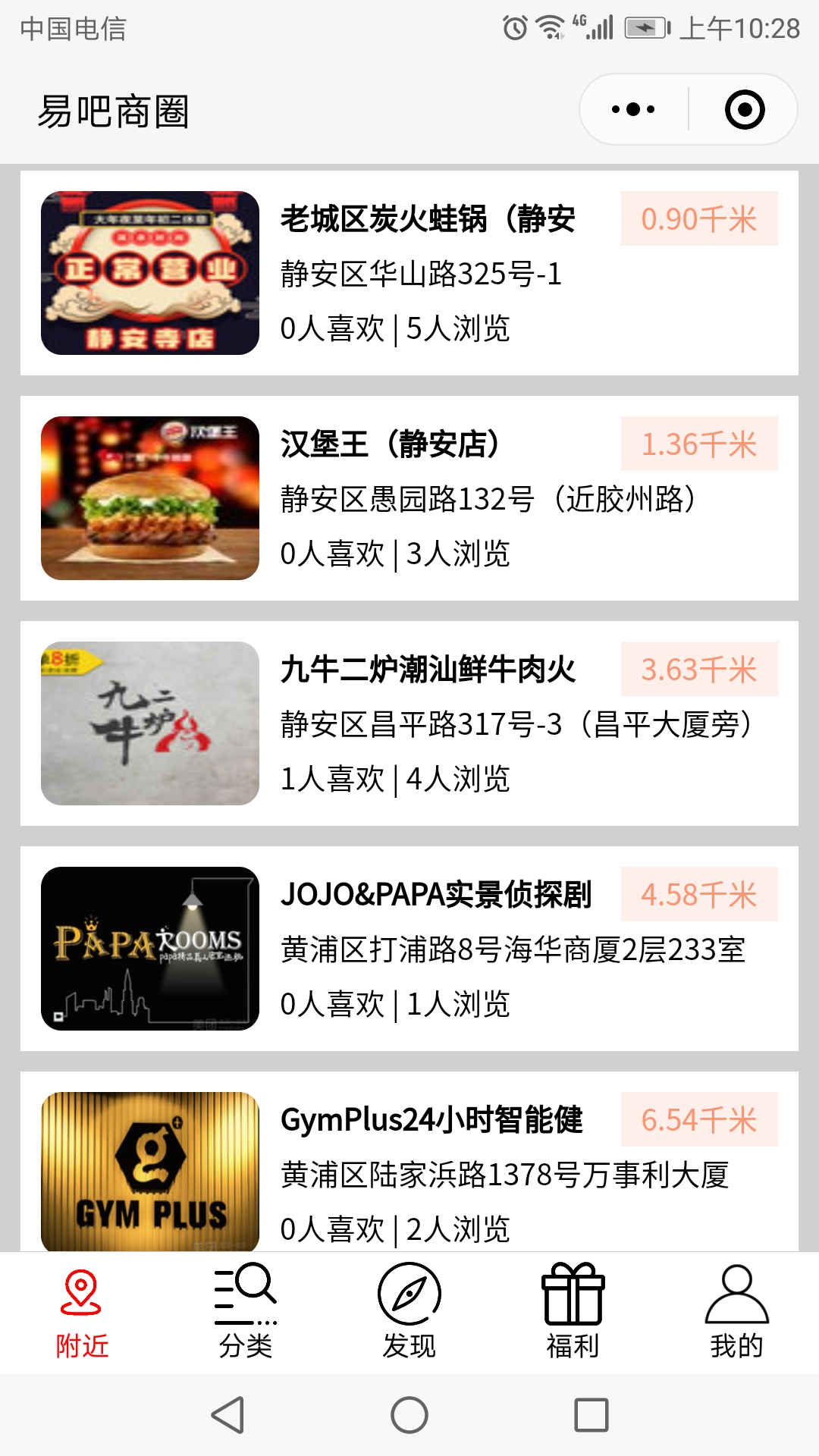View 汉堡王（静安店）details
Screen dimensions: 819x1456
[409, 498]
